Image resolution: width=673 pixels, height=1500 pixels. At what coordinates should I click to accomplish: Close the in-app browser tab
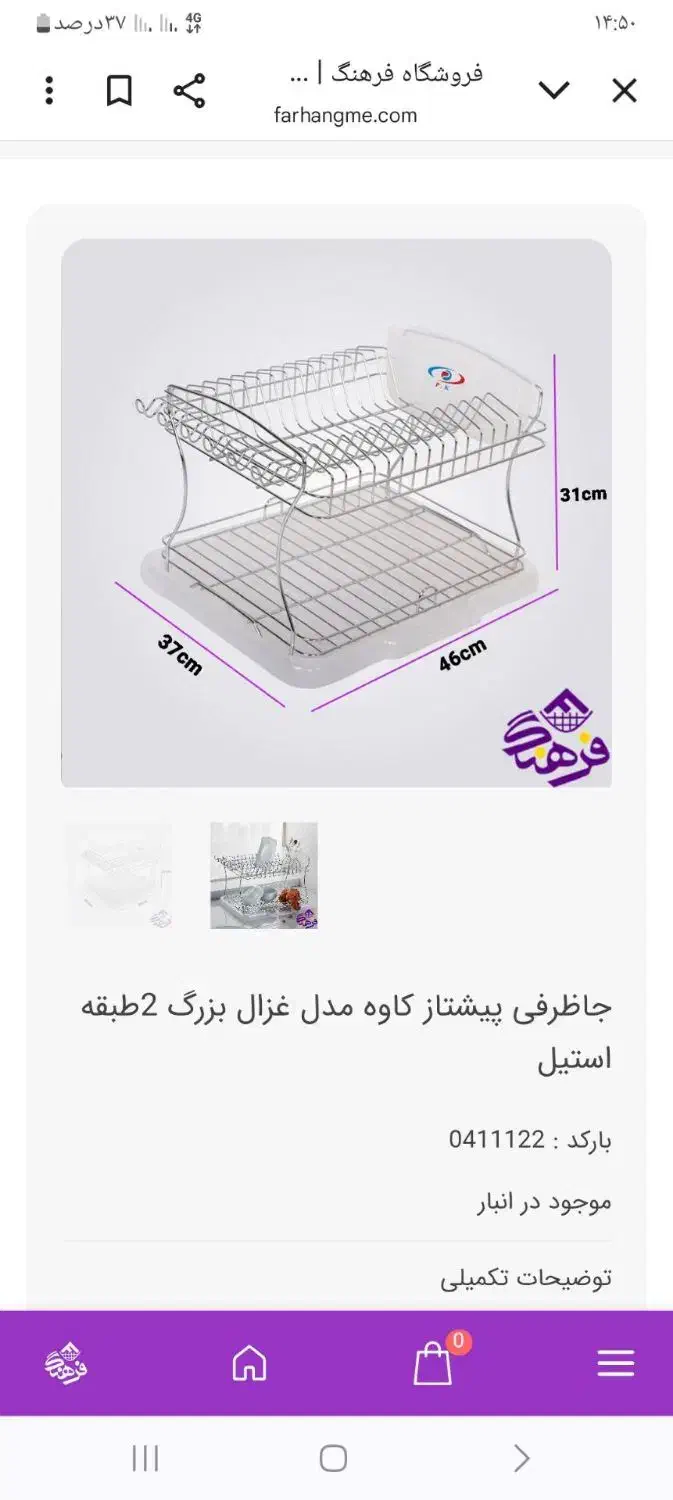[x=624, y=91]
